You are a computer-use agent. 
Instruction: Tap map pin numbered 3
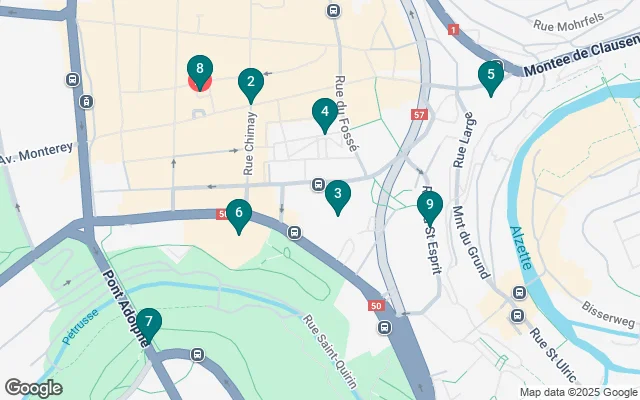tap(338, 195)
